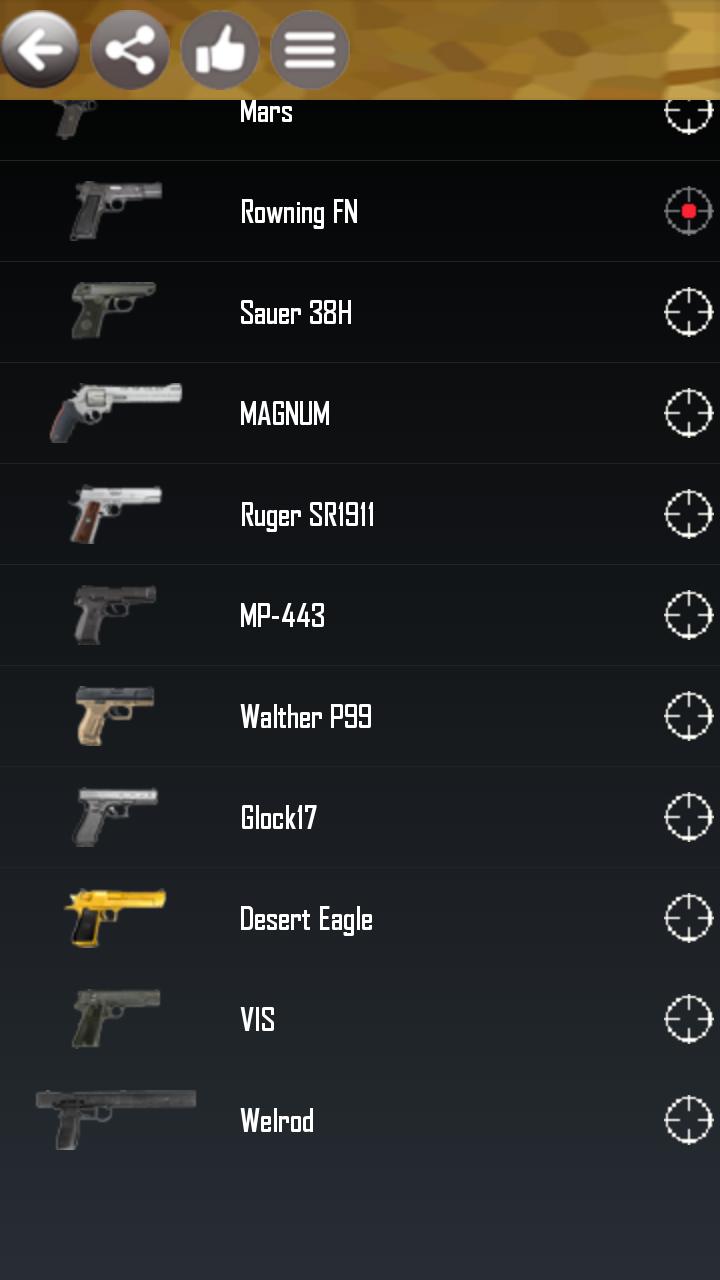Image resolution: width=720 pixels, height=1280 pixels.
Task: Select the crosshair next to Sauer 38H
Action: click(x=689, y=311)
